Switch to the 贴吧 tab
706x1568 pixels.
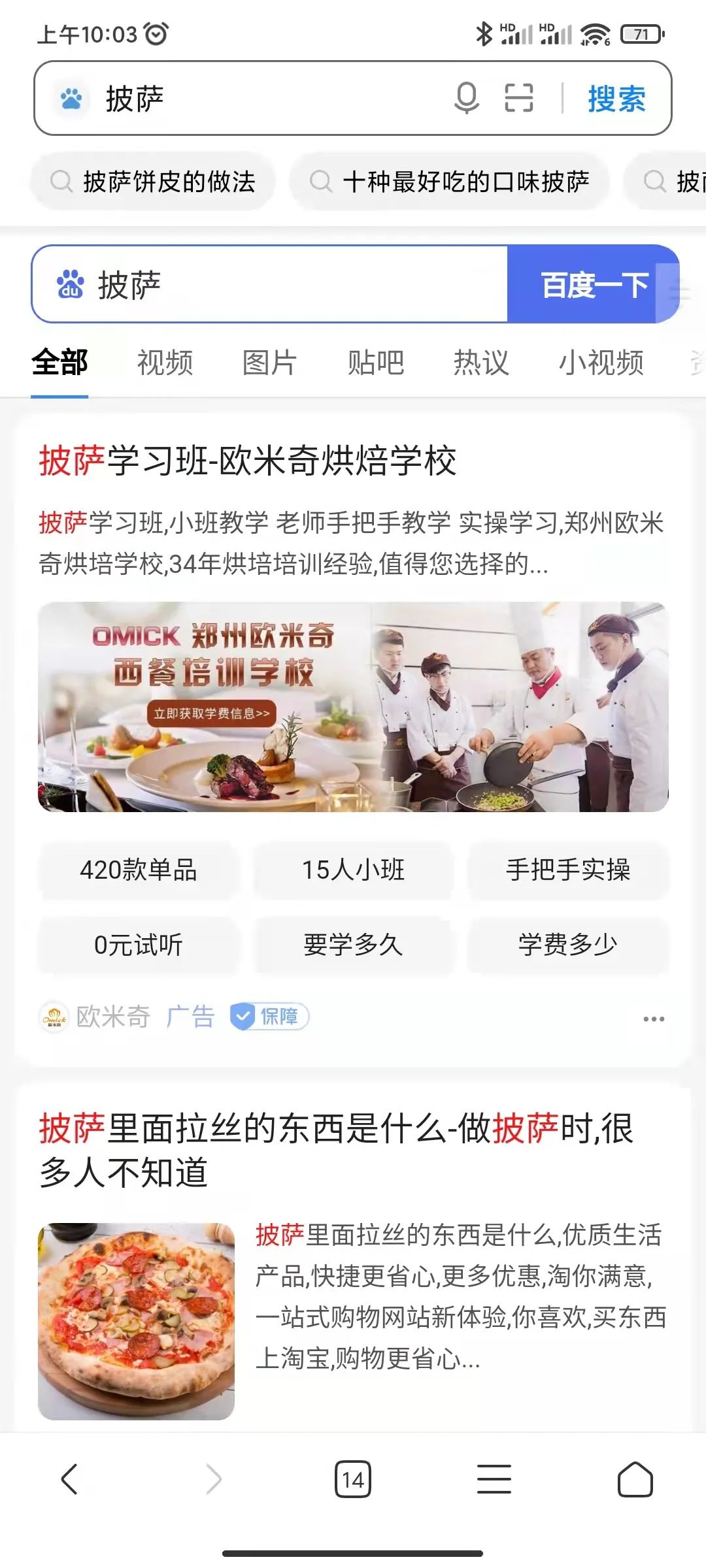[x=375, y=363]
